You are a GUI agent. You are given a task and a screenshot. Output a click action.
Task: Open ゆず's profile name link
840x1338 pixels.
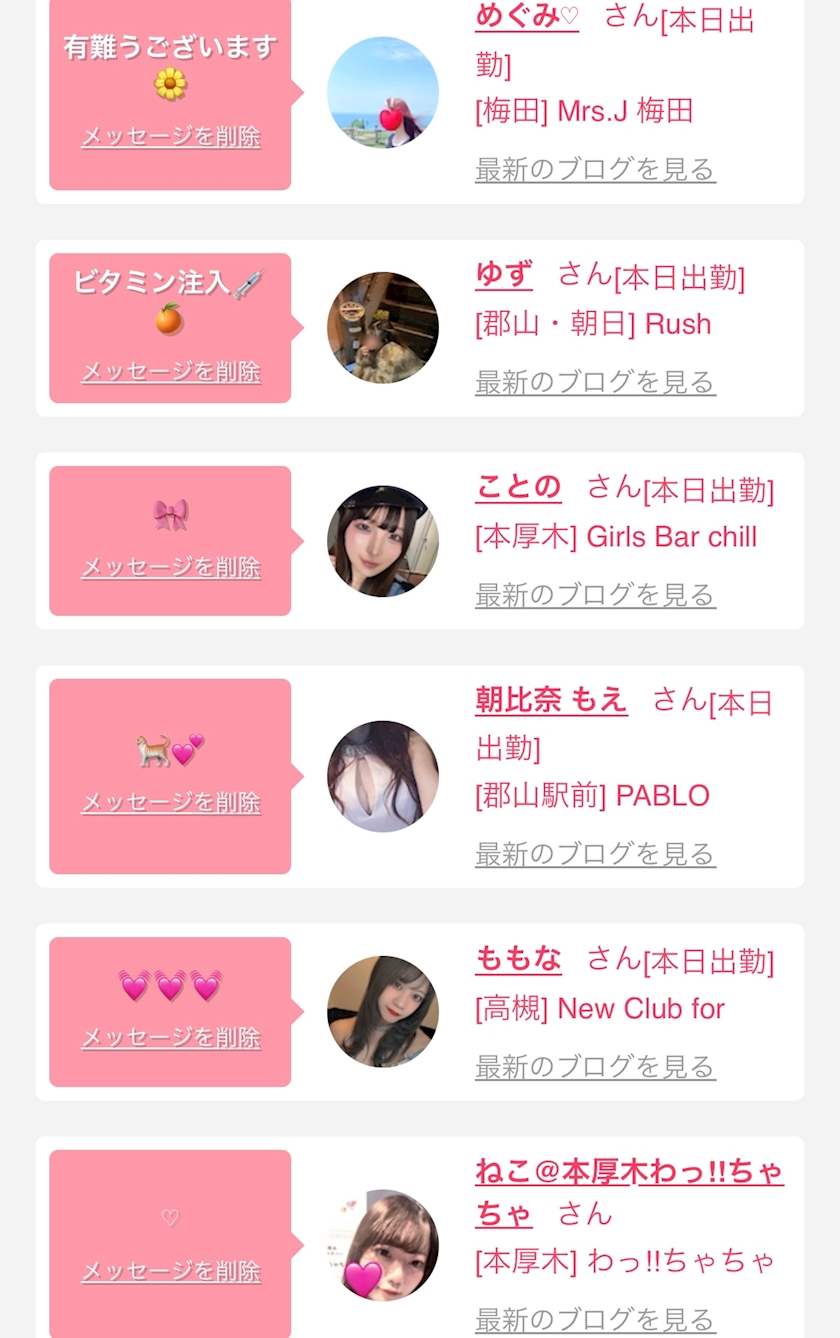point(504,275)
